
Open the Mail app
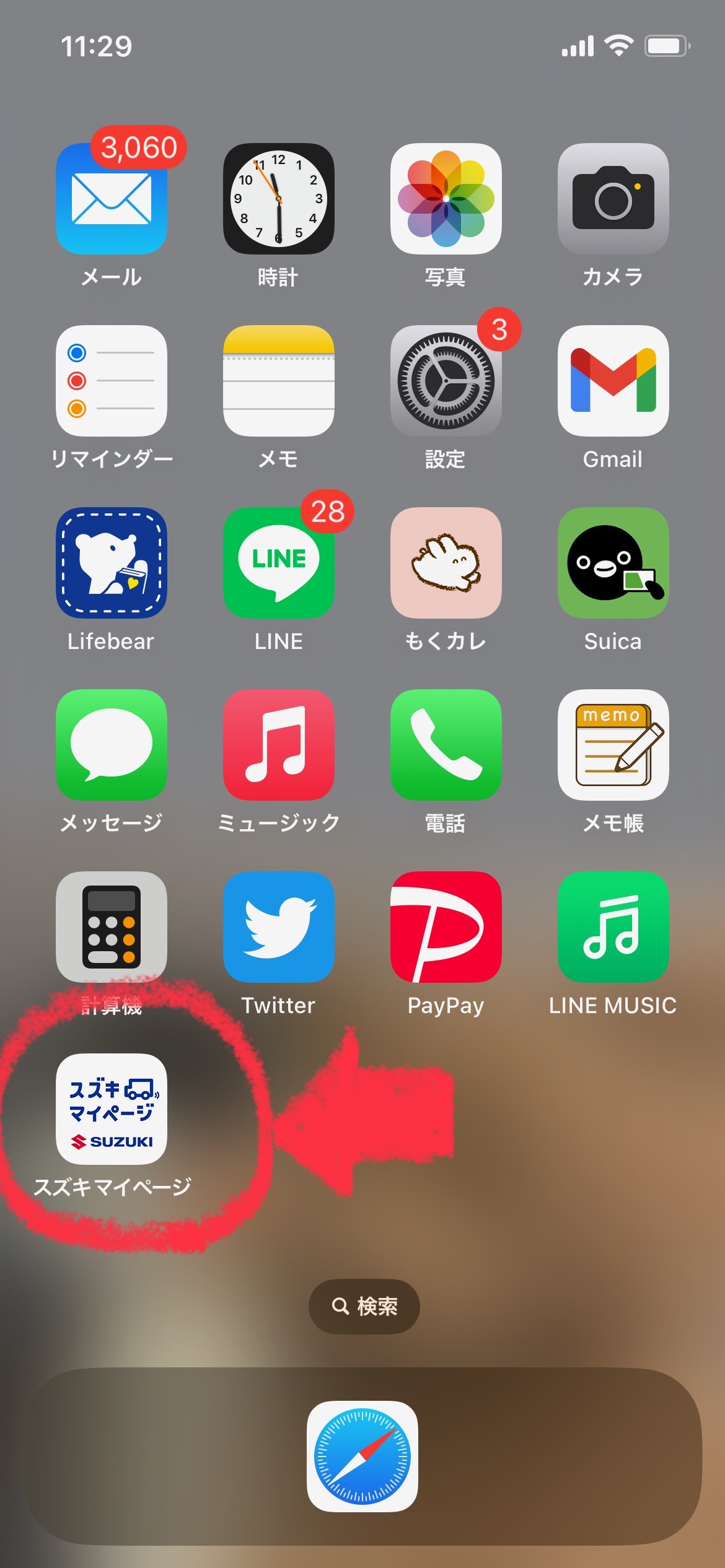(x=112, y=199)
